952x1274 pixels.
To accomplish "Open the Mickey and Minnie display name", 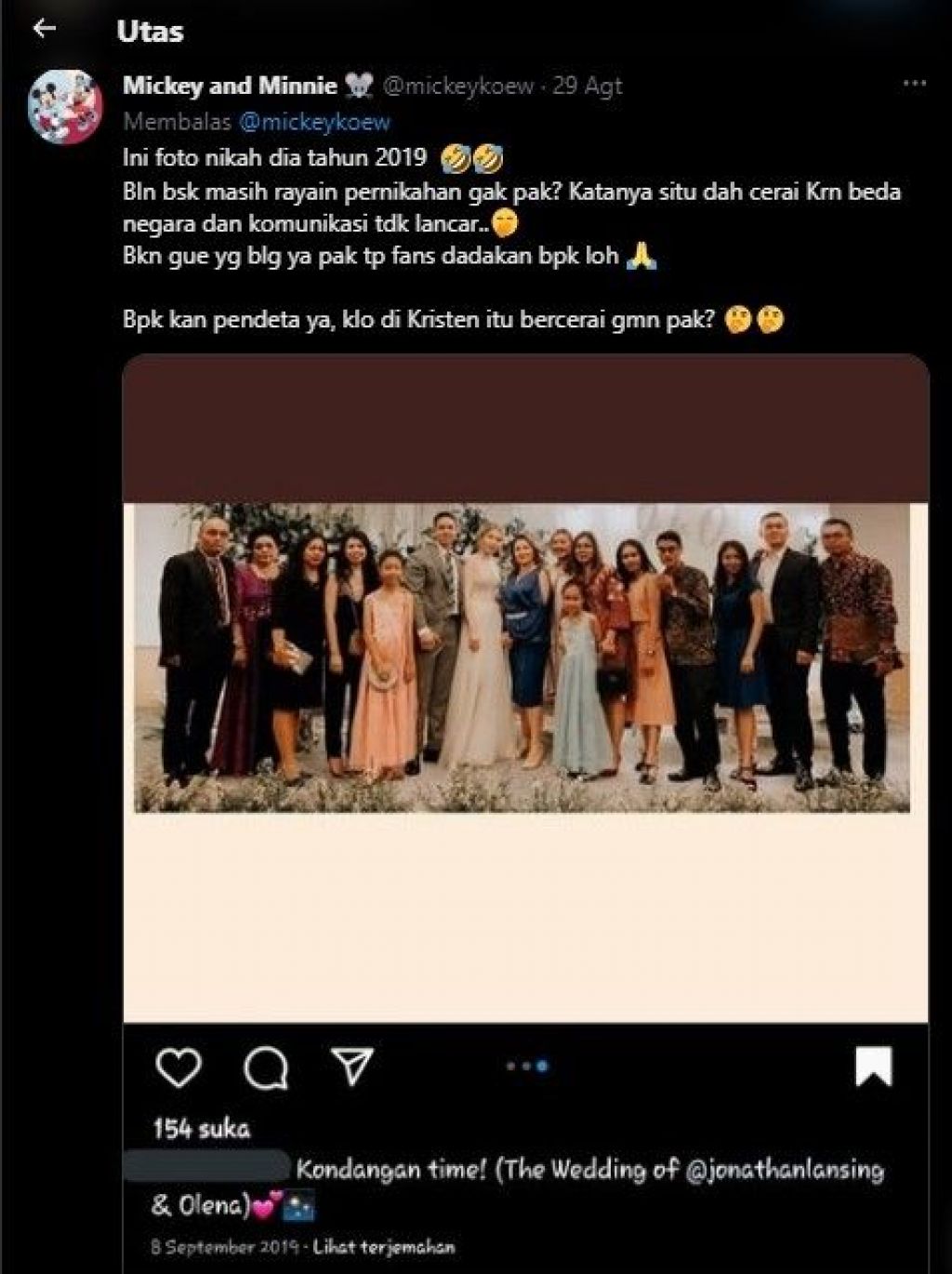I will click(x=230, y=86).
